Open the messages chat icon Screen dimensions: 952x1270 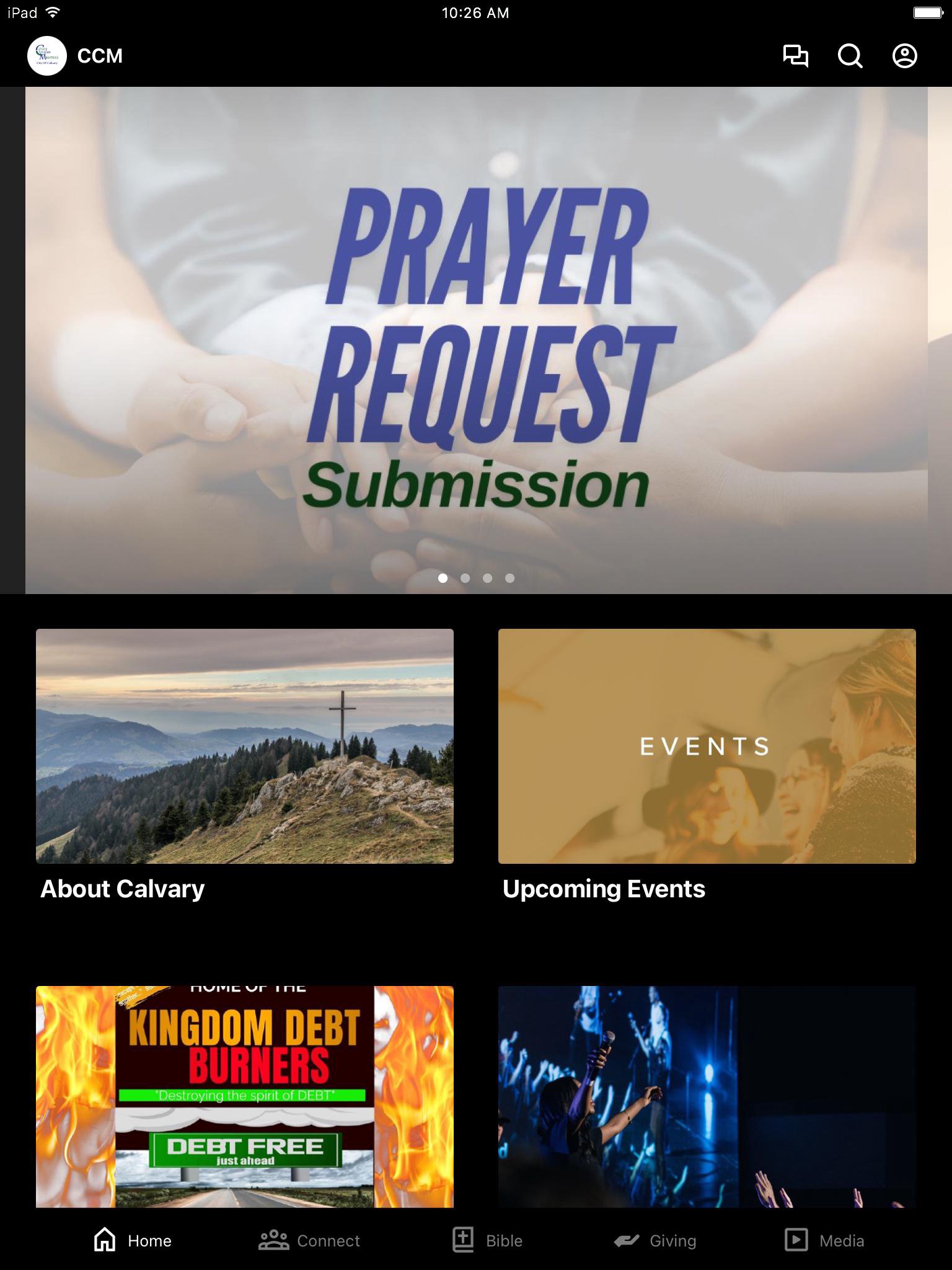(x=796, y=56)
